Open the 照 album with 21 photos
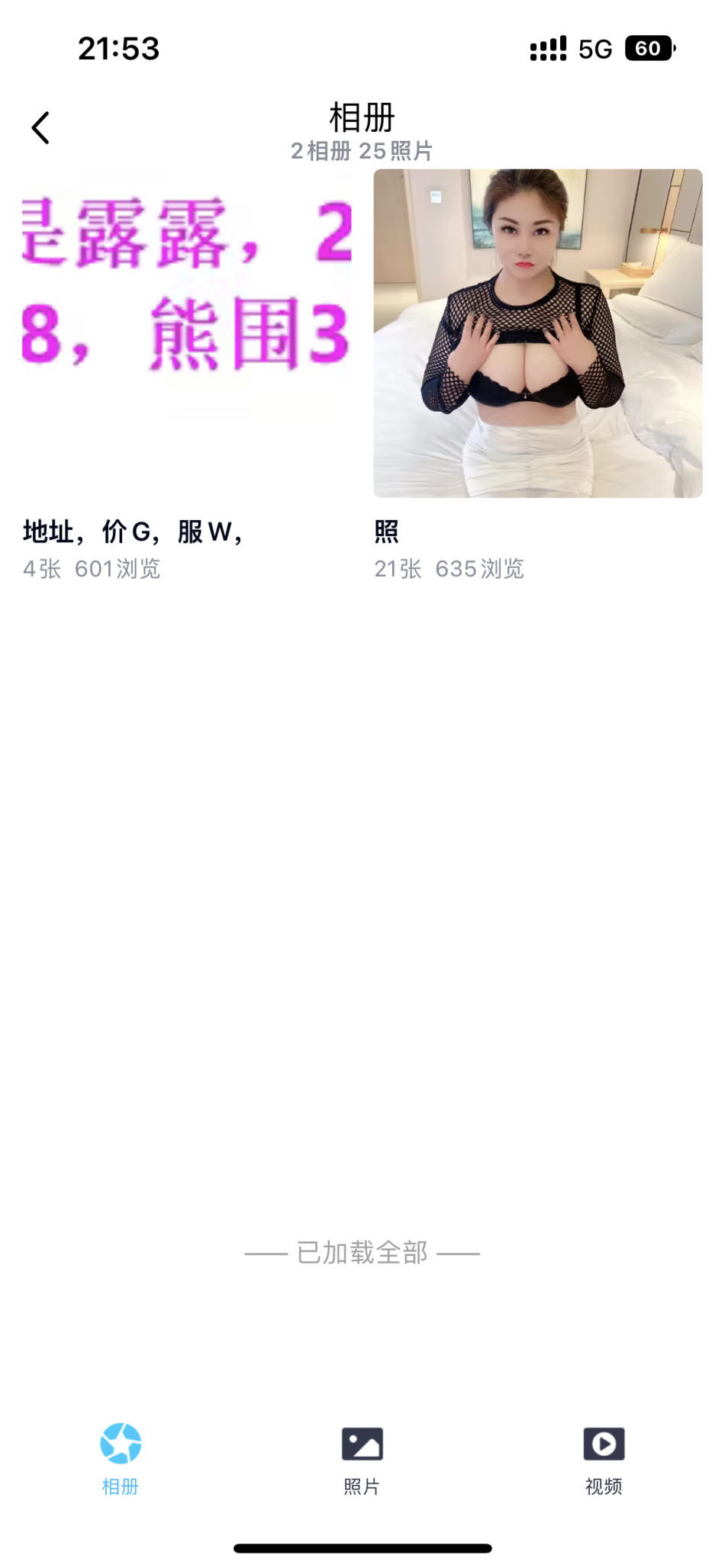This screenshot has height=1568, width=725. point(537,334)
